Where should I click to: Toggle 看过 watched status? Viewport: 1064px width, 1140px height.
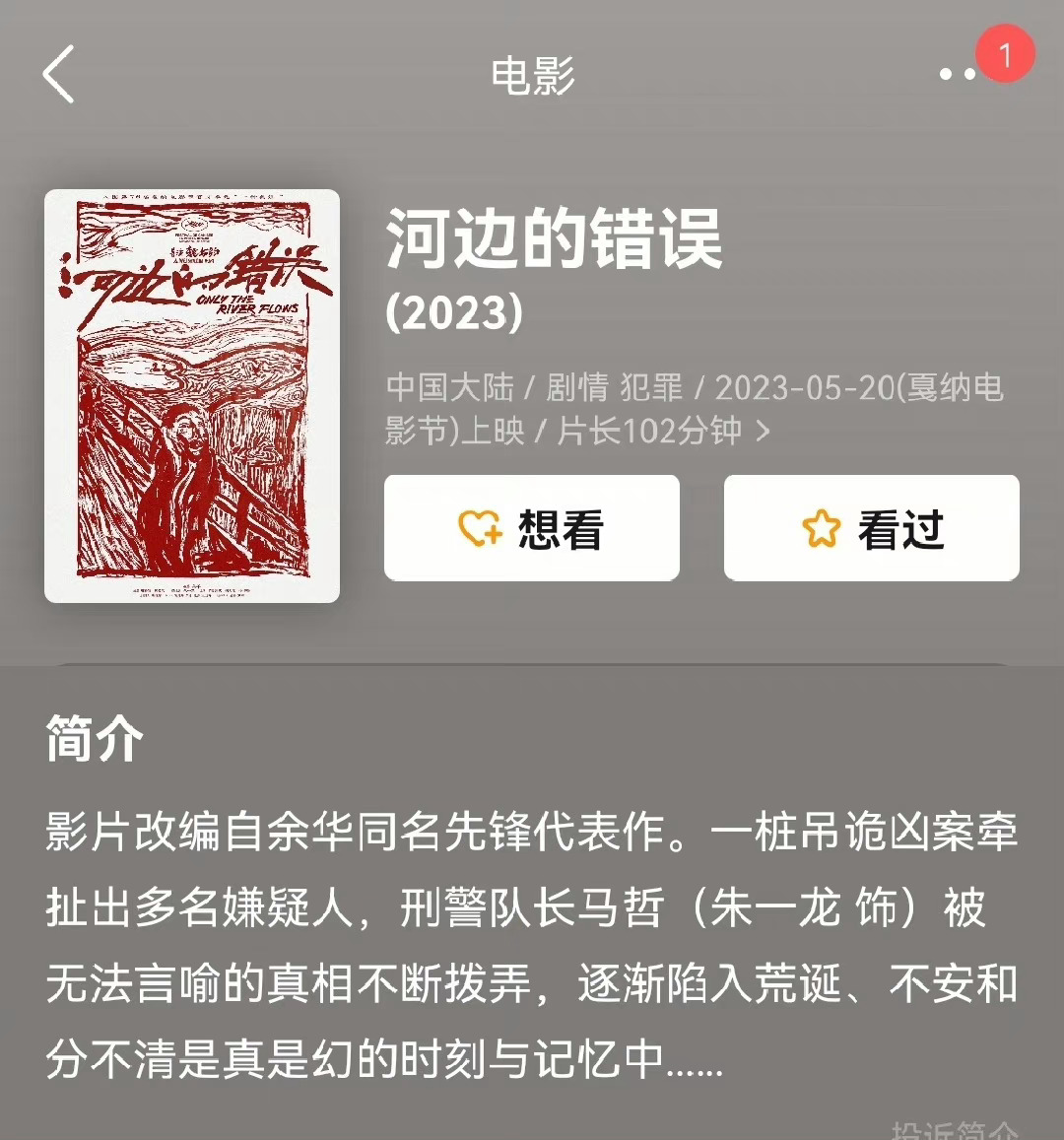pos(871,527)
